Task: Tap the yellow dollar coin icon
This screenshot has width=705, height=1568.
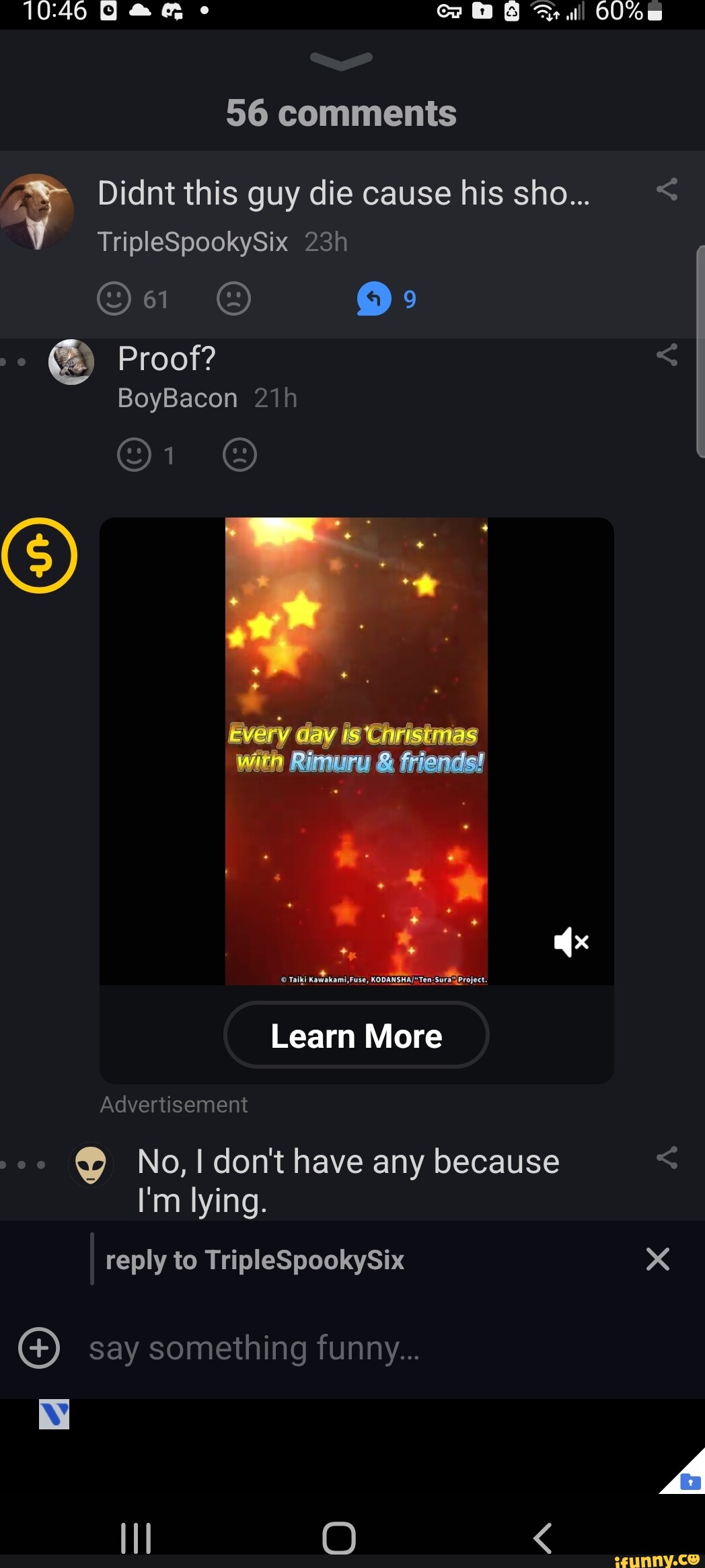Action: coord(40,556)
